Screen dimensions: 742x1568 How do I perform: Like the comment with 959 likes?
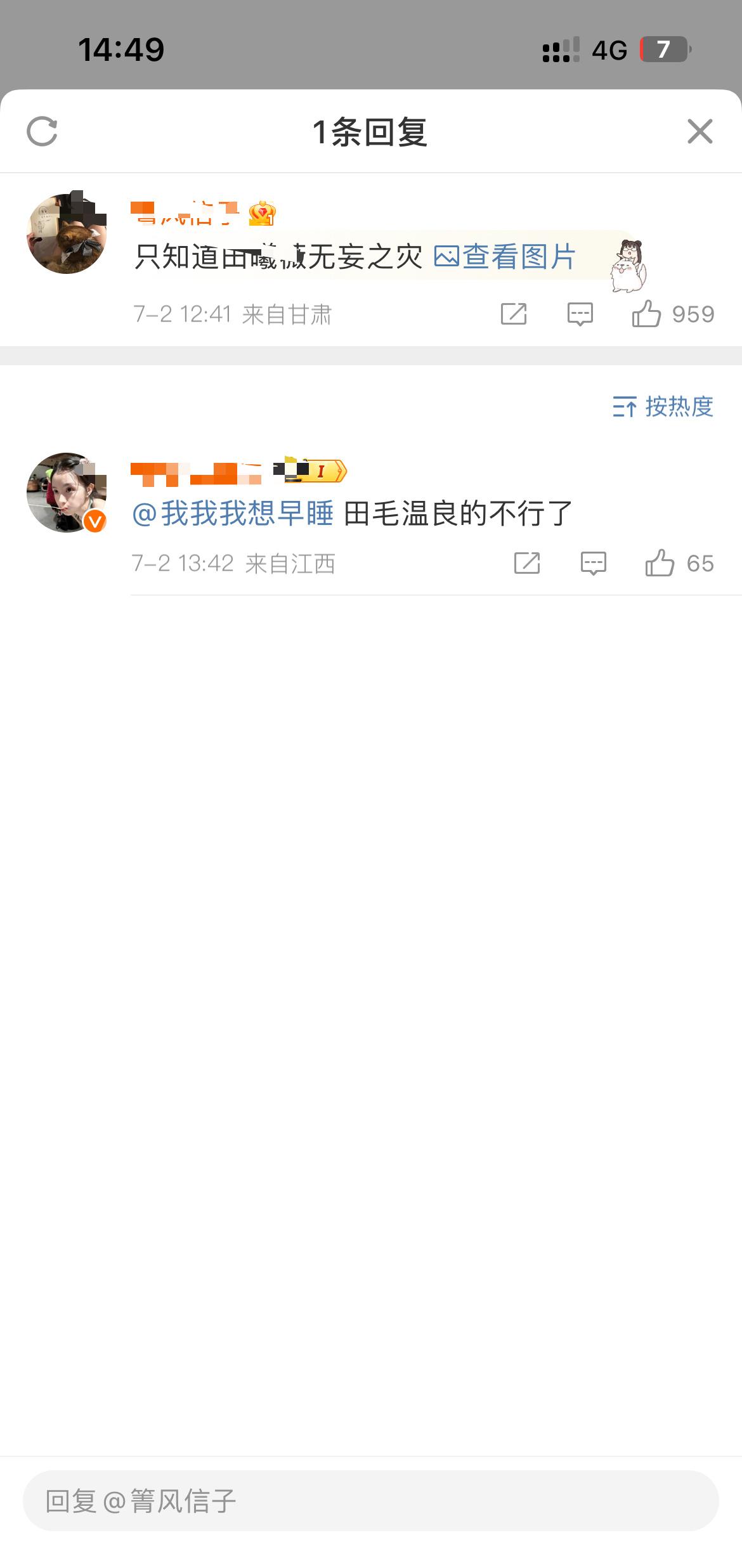(673, 314)
